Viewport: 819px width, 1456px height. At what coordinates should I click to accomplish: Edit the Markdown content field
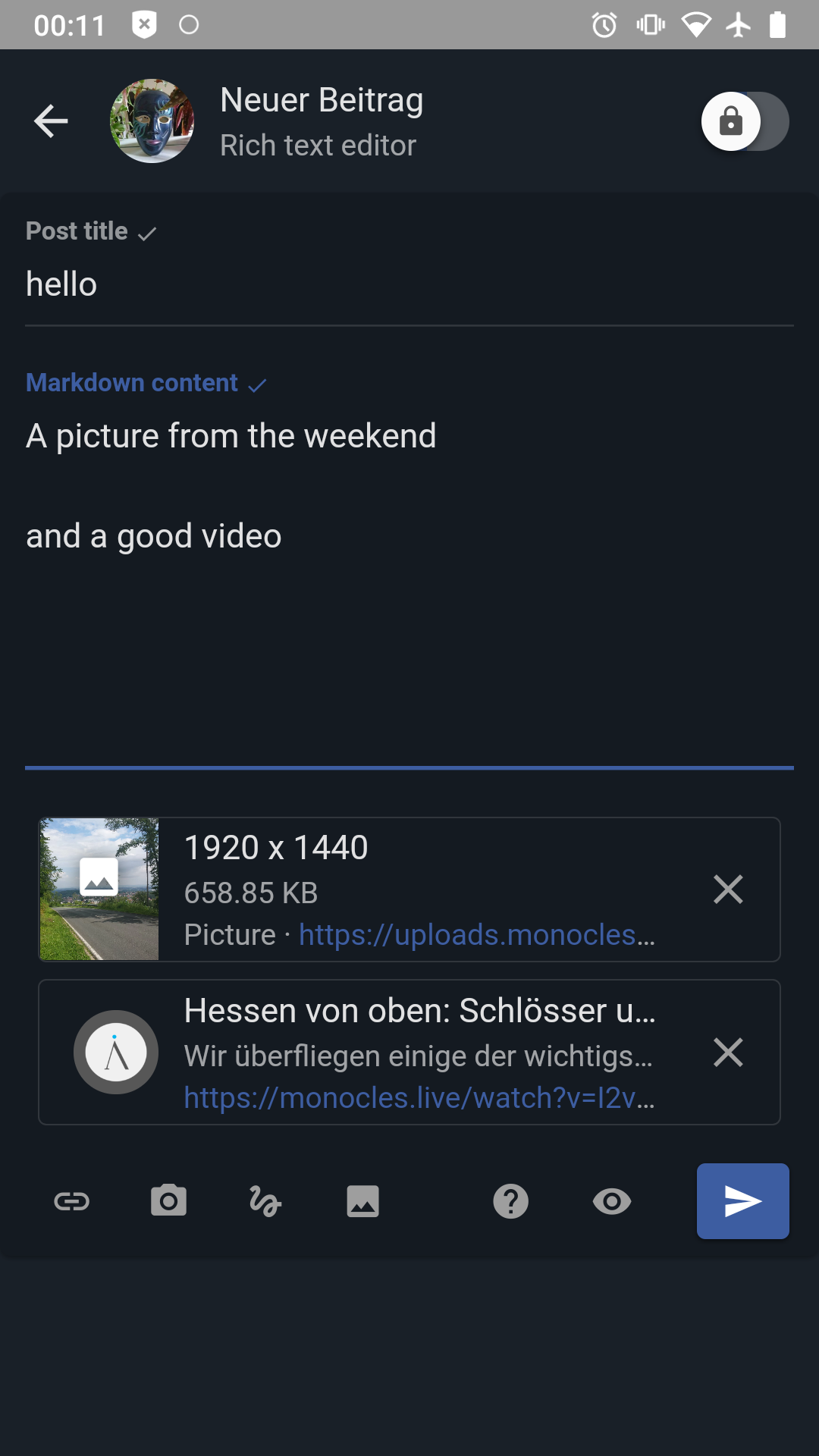(x=409, y=576)
